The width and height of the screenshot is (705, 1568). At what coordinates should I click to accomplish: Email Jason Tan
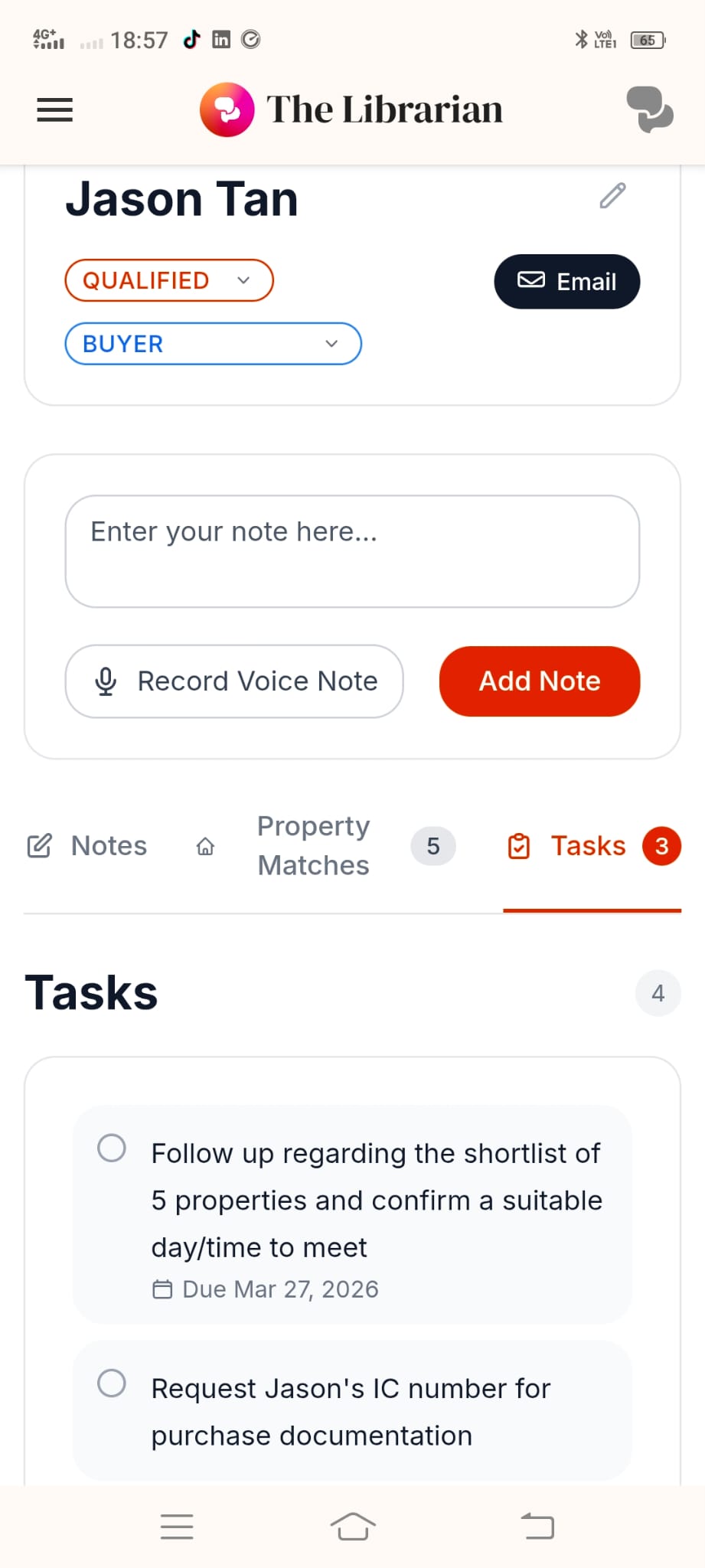[x=566, y=282]
